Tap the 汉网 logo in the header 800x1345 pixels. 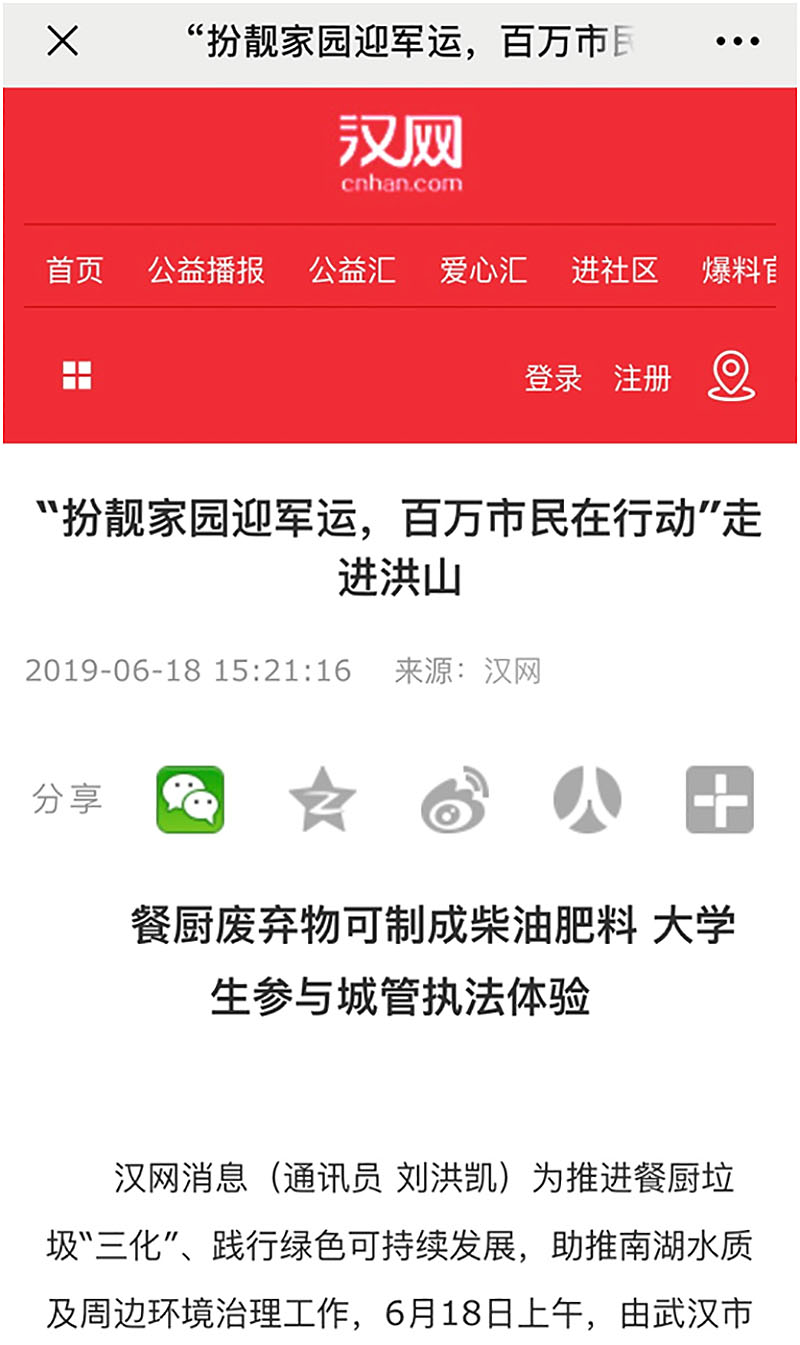400,152
